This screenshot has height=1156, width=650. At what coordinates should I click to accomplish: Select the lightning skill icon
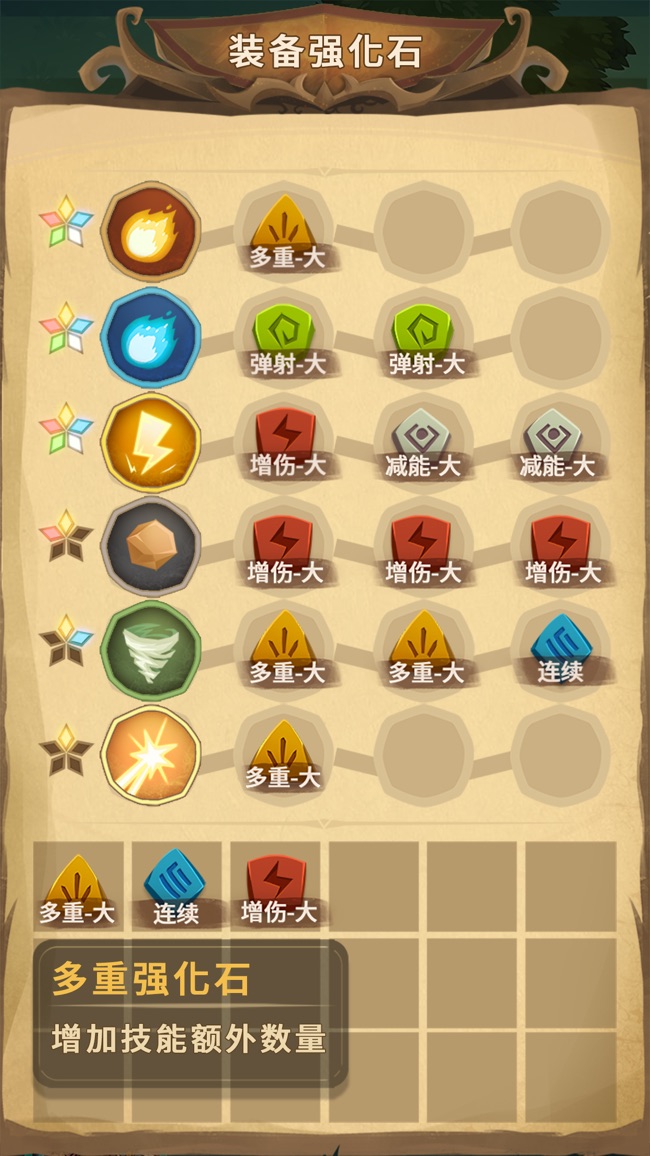click(x=151, y=442)
